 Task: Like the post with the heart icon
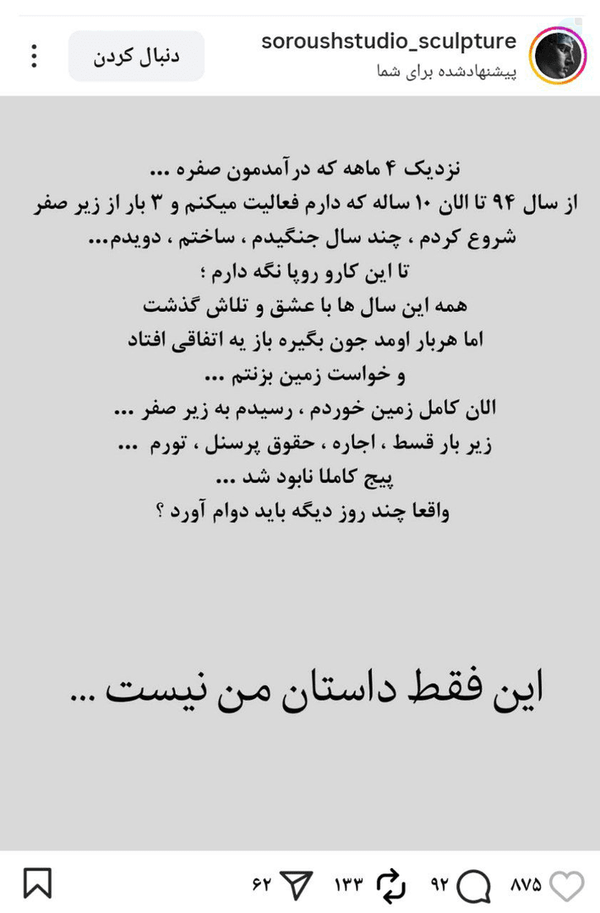pos(567,885)
